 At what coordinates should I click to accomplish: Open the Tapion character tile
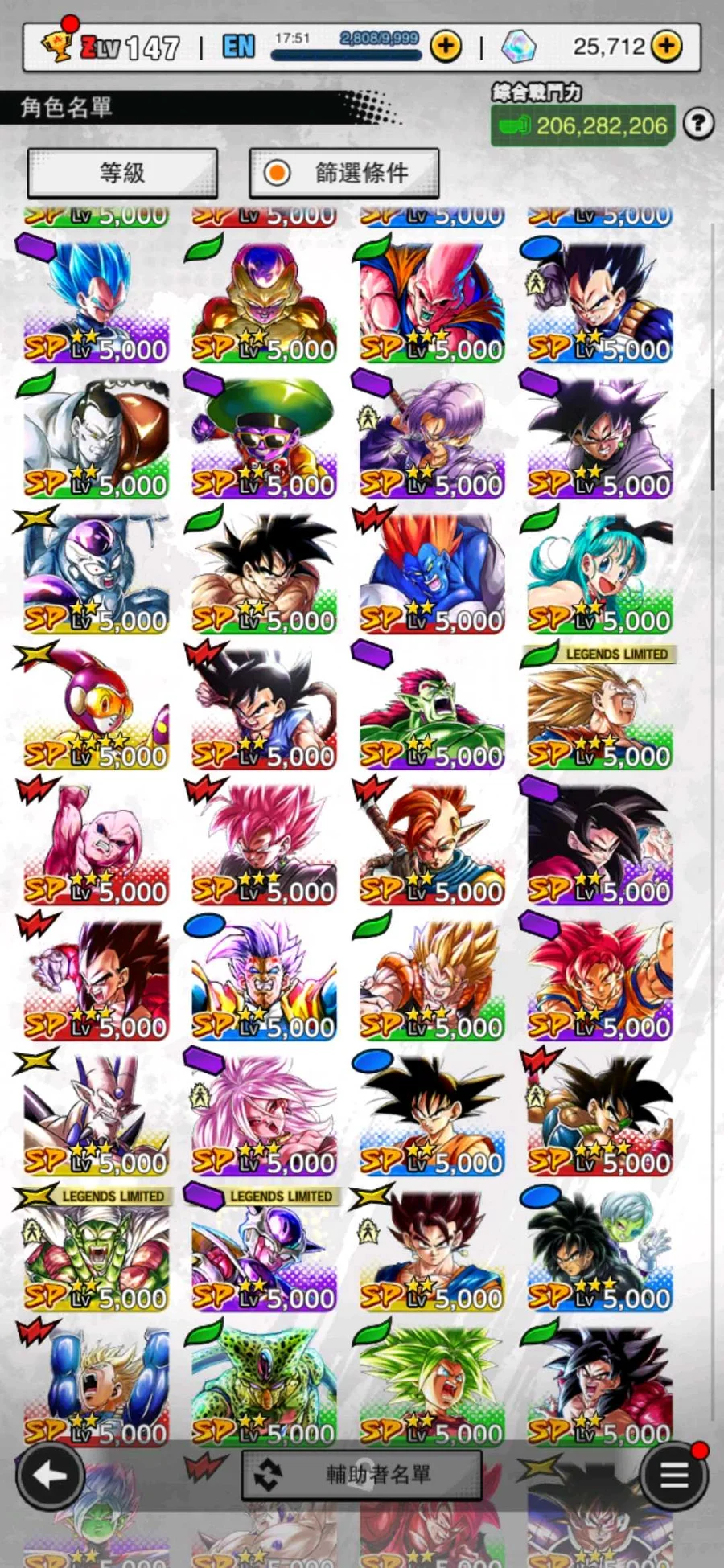[x=432, y=843]
